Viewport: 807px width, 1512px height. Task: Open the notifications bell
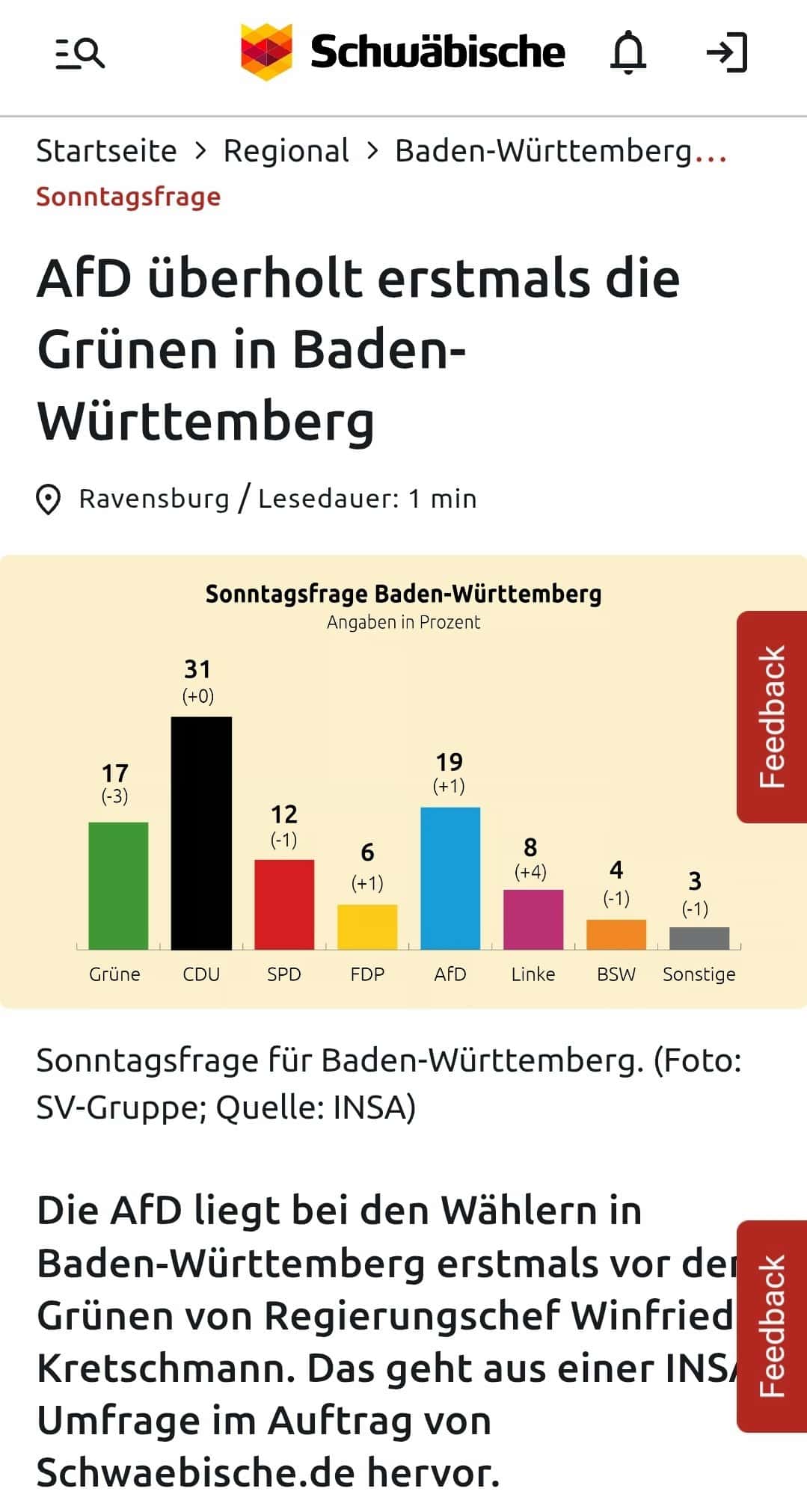click(628, 52)
